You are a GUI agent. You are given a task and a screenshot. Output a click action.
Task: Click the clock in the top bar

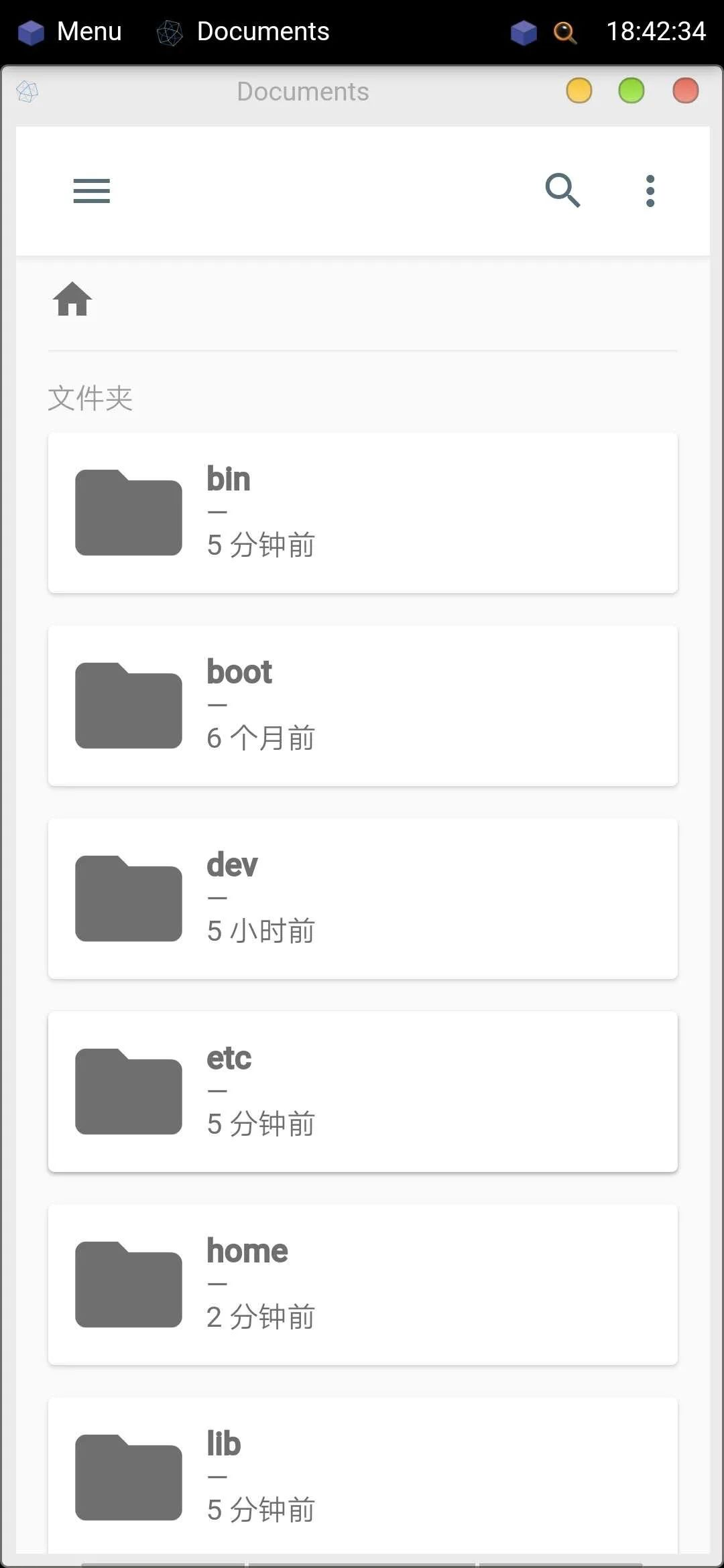coord(658,31)
